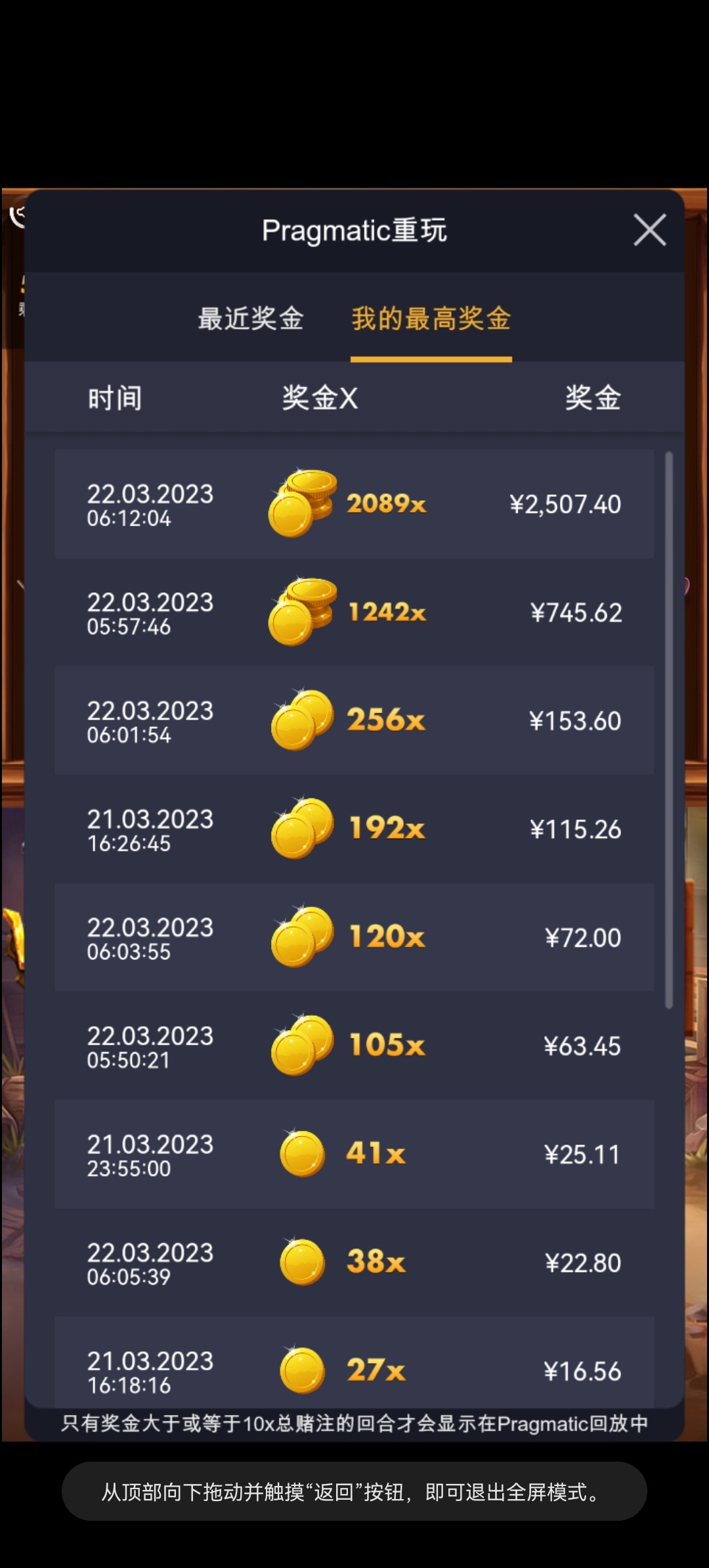
Task: Open the 27x win of ¥16.56
Action: (x=354, y=1366)
